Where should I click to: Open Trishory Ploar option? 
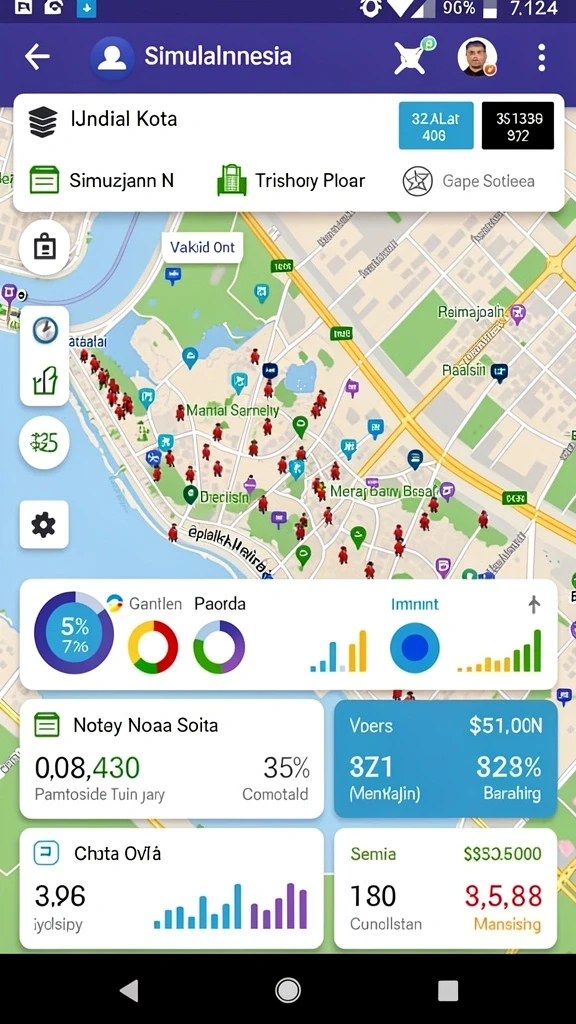291,180
